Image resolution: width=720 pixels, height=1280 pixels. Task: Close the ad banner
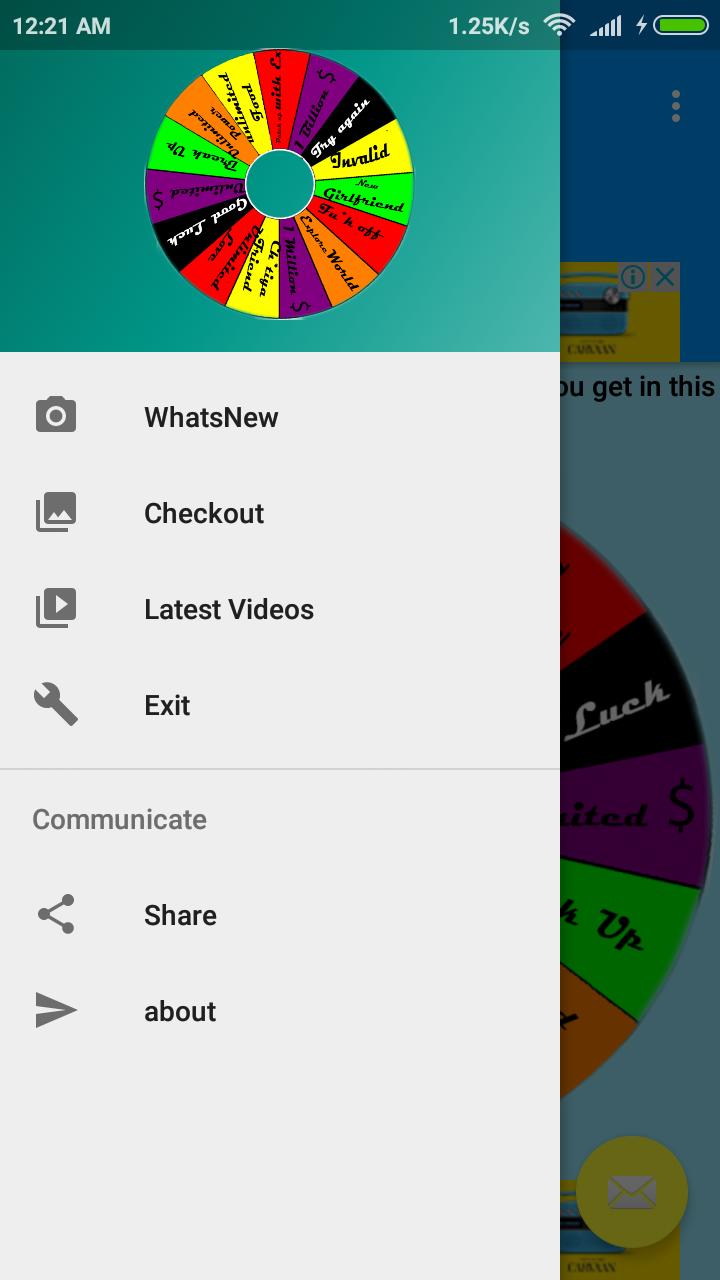tap(665, 277)
